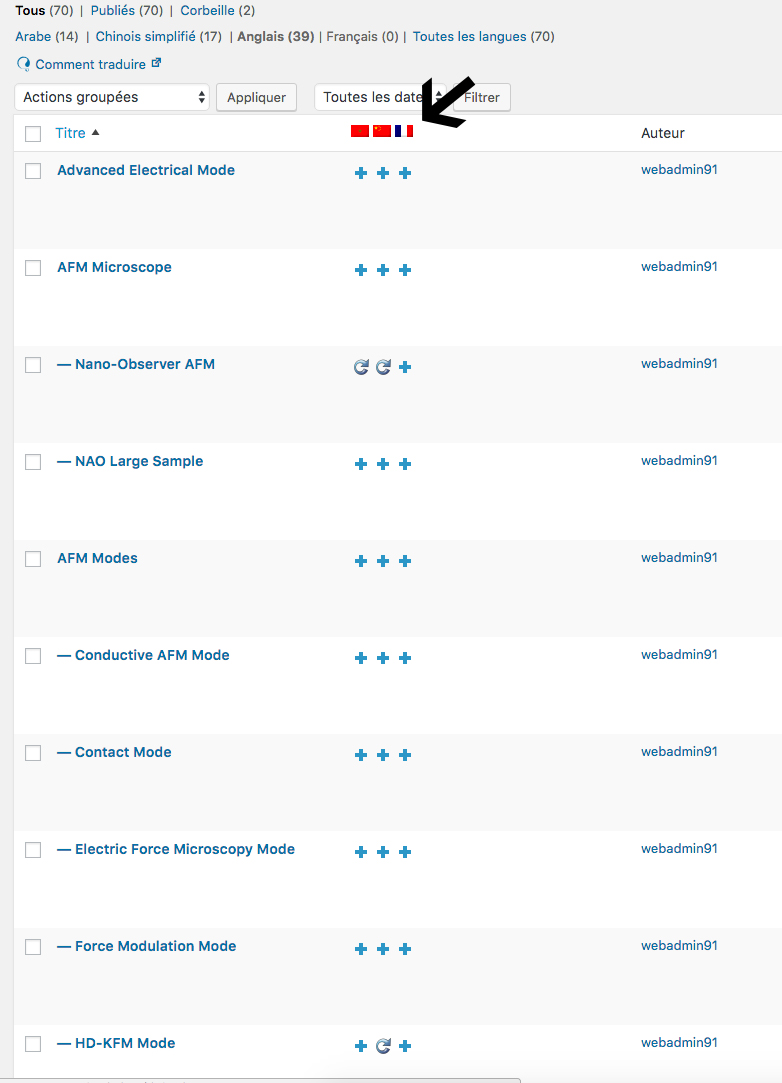Viewport: 782px width, 1083px height.
Task: Open the Nano-Observer AFM page
Action: [144, 364]
